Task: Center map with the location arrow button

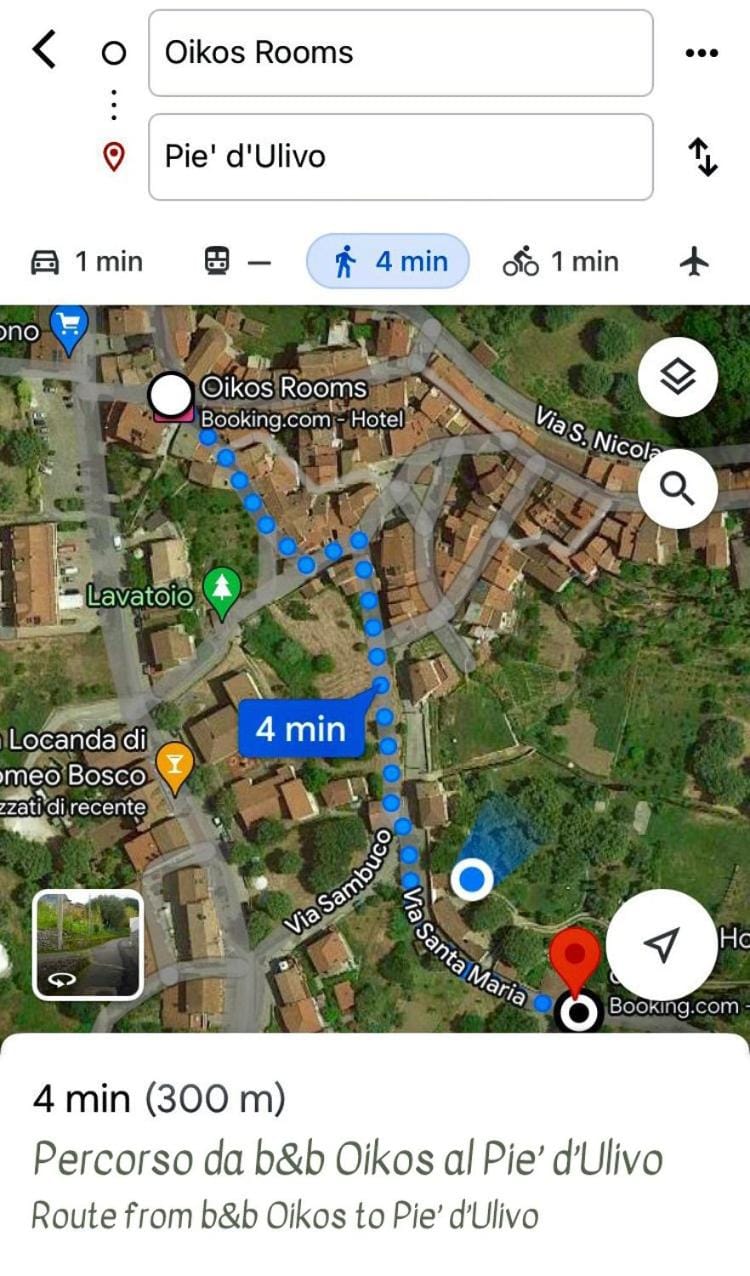Action: pos(661,944)
